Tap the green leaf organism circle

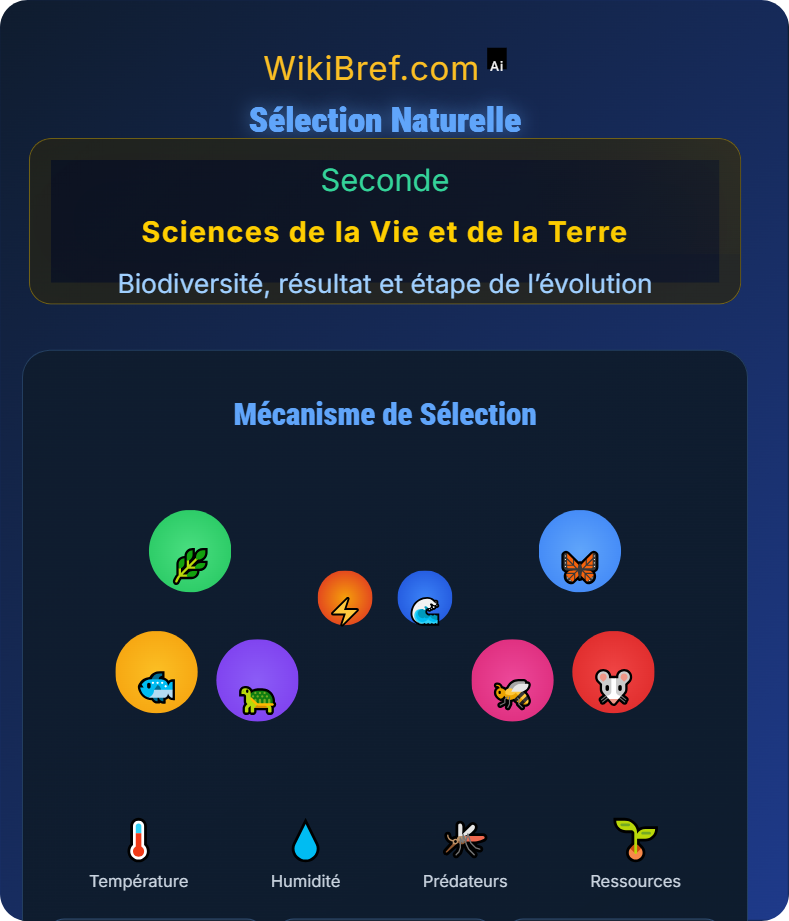[190, 551]
